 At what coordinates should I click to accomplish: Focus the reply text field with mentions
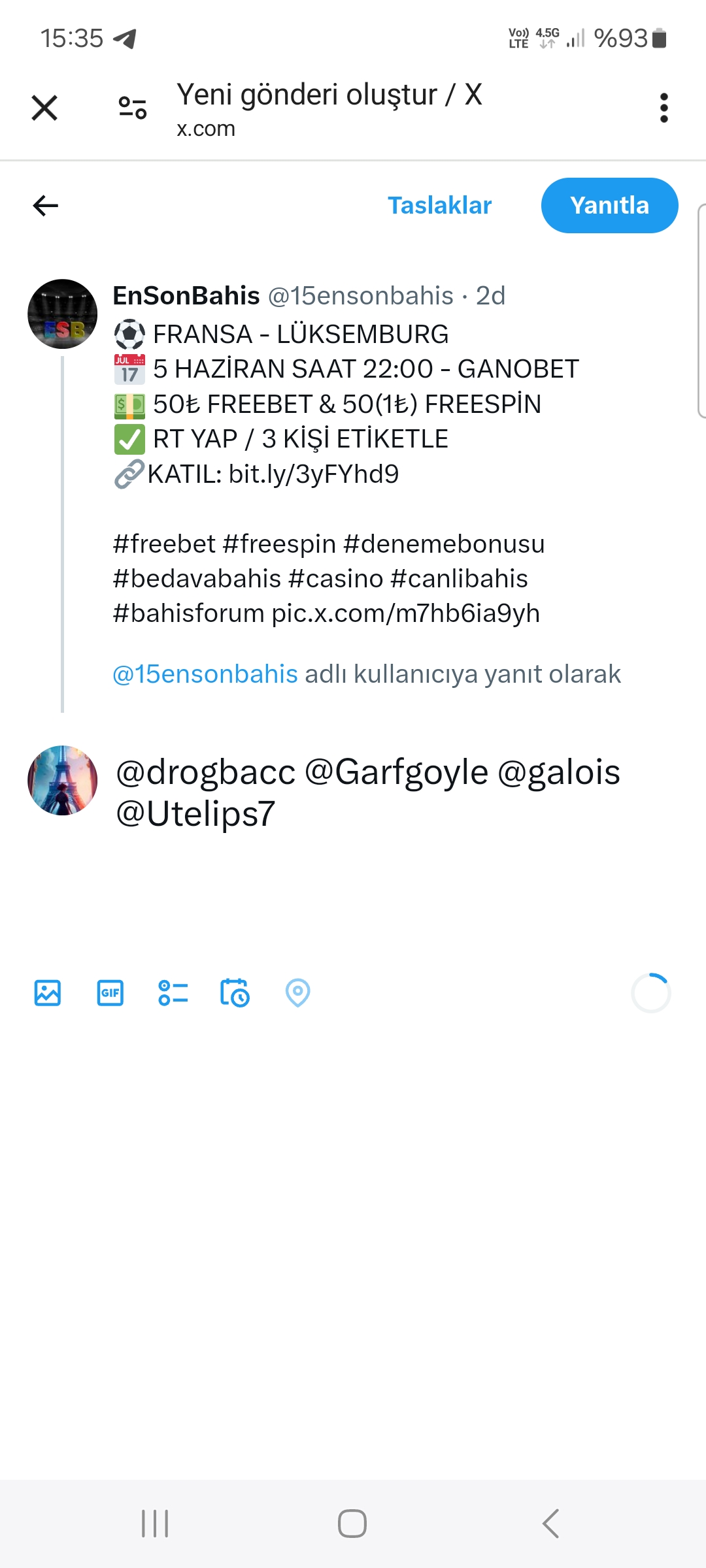[367, 792]
